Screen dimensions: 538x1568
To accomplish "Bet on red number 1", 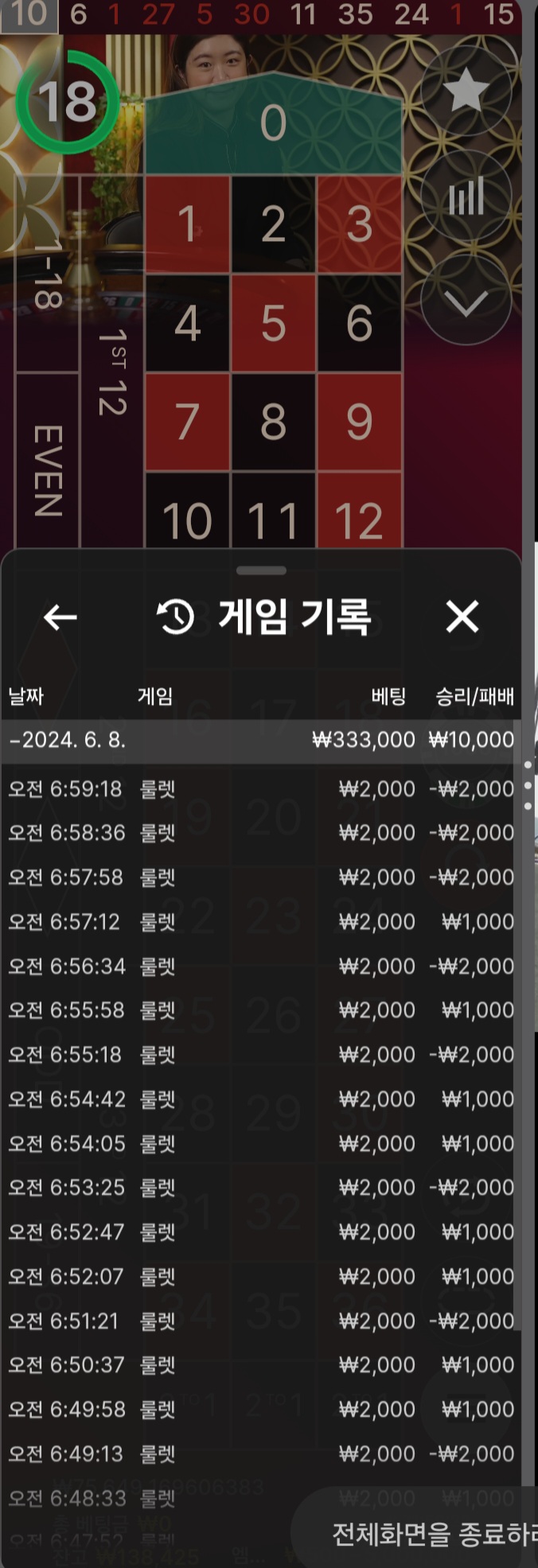I will pos(187,224).
